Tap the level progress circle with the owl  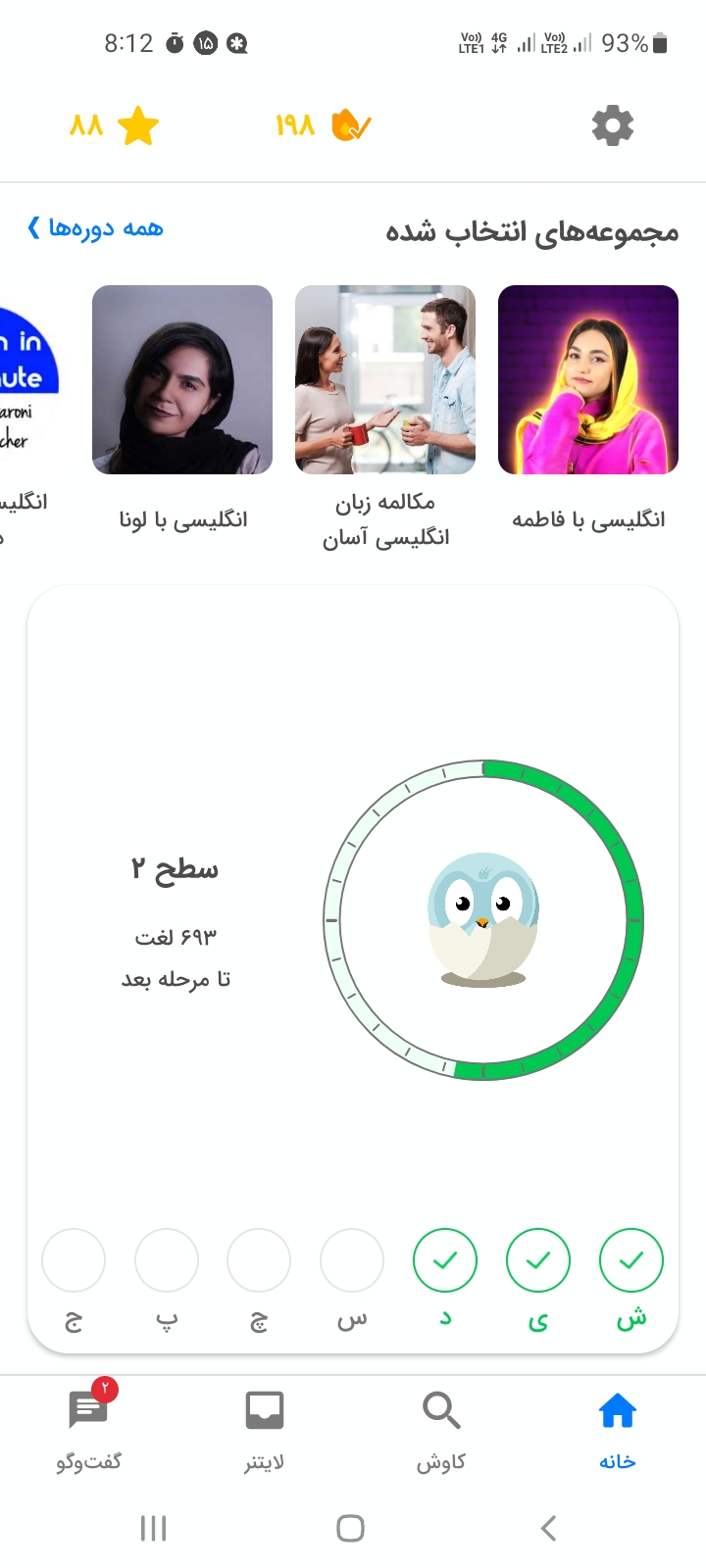tap(483, 920)
